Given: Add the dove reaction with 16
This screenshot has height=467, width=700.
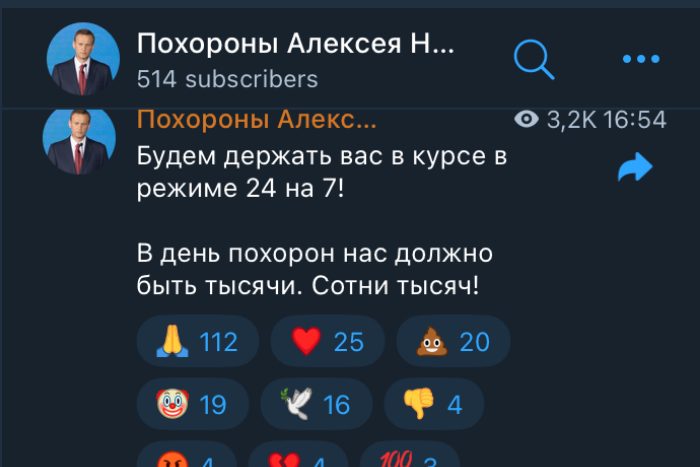Looking at the screenshot, I should (x=315, y=404).
